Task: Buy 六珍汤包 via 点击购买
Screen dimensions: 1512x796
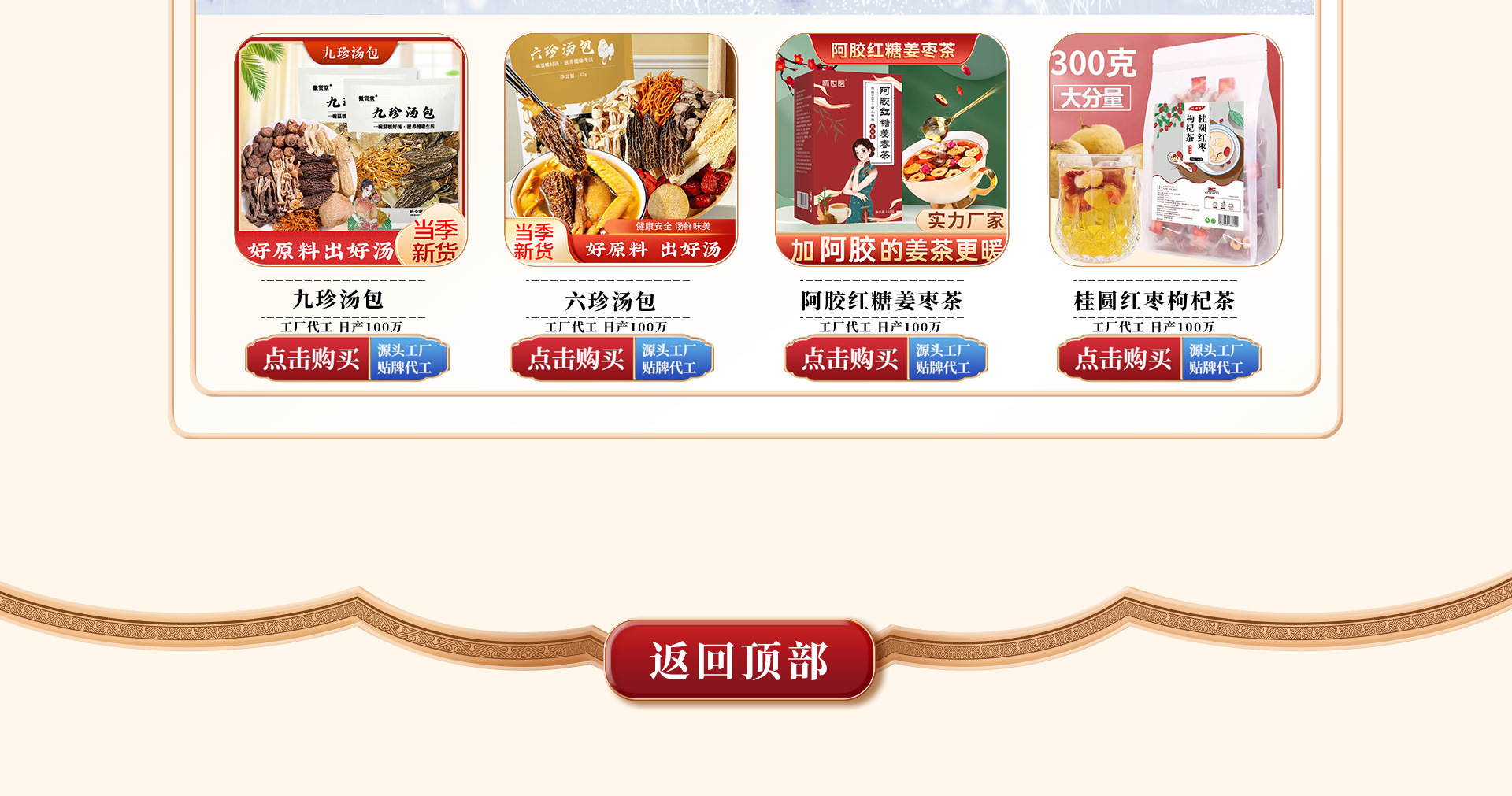Action: pos(576,359)
